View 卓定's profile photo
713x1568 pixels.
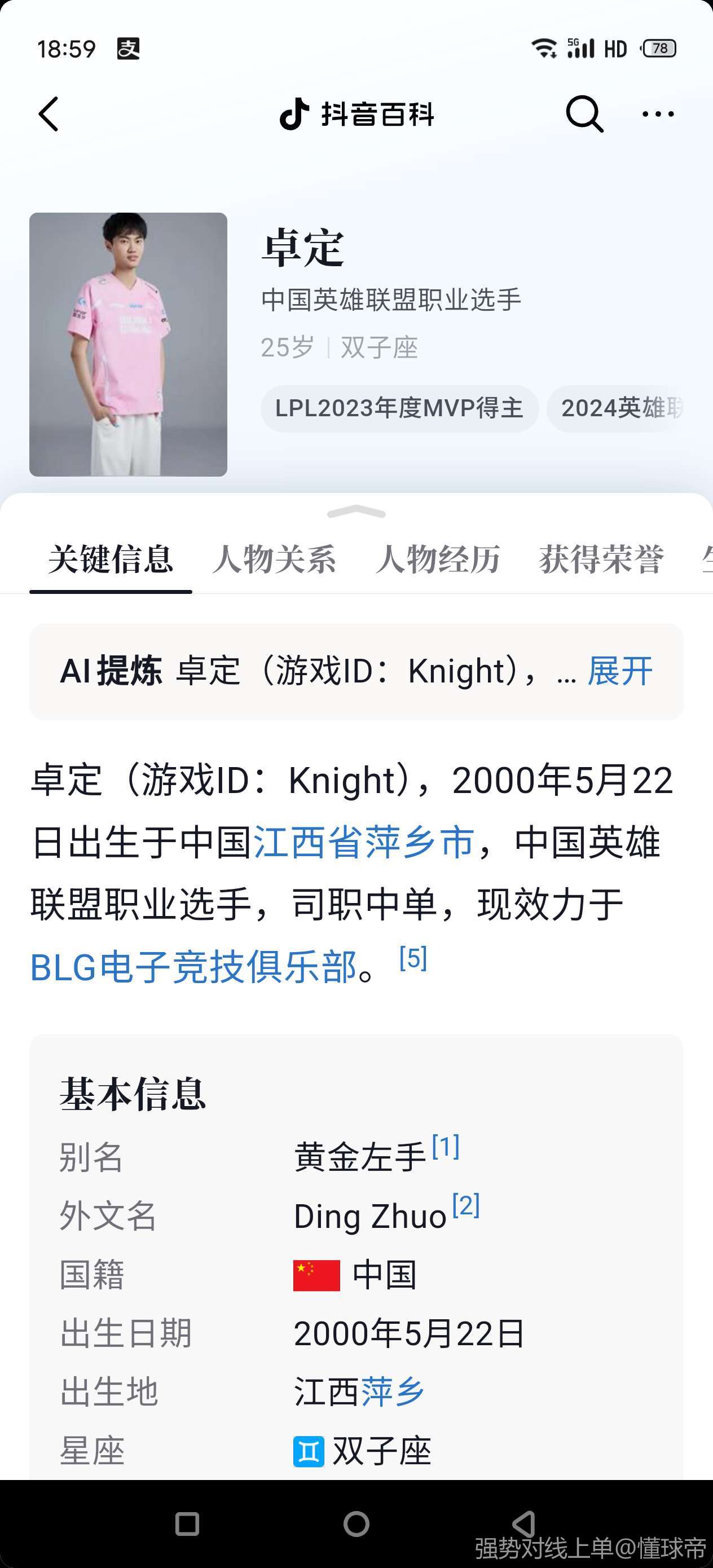pos(128,344)
